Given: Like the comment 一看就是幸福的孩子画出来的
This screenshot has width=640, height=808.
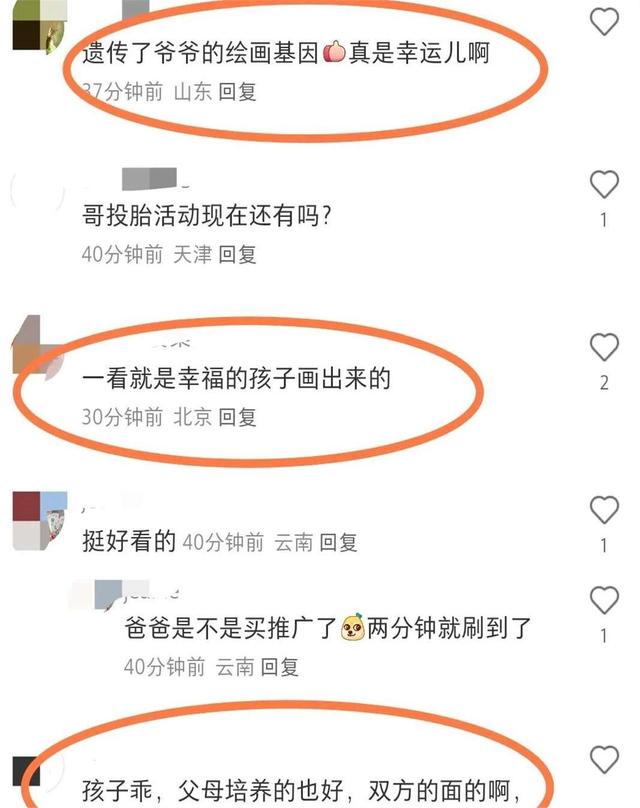Looking at the screenshot, I should (604, 347).
